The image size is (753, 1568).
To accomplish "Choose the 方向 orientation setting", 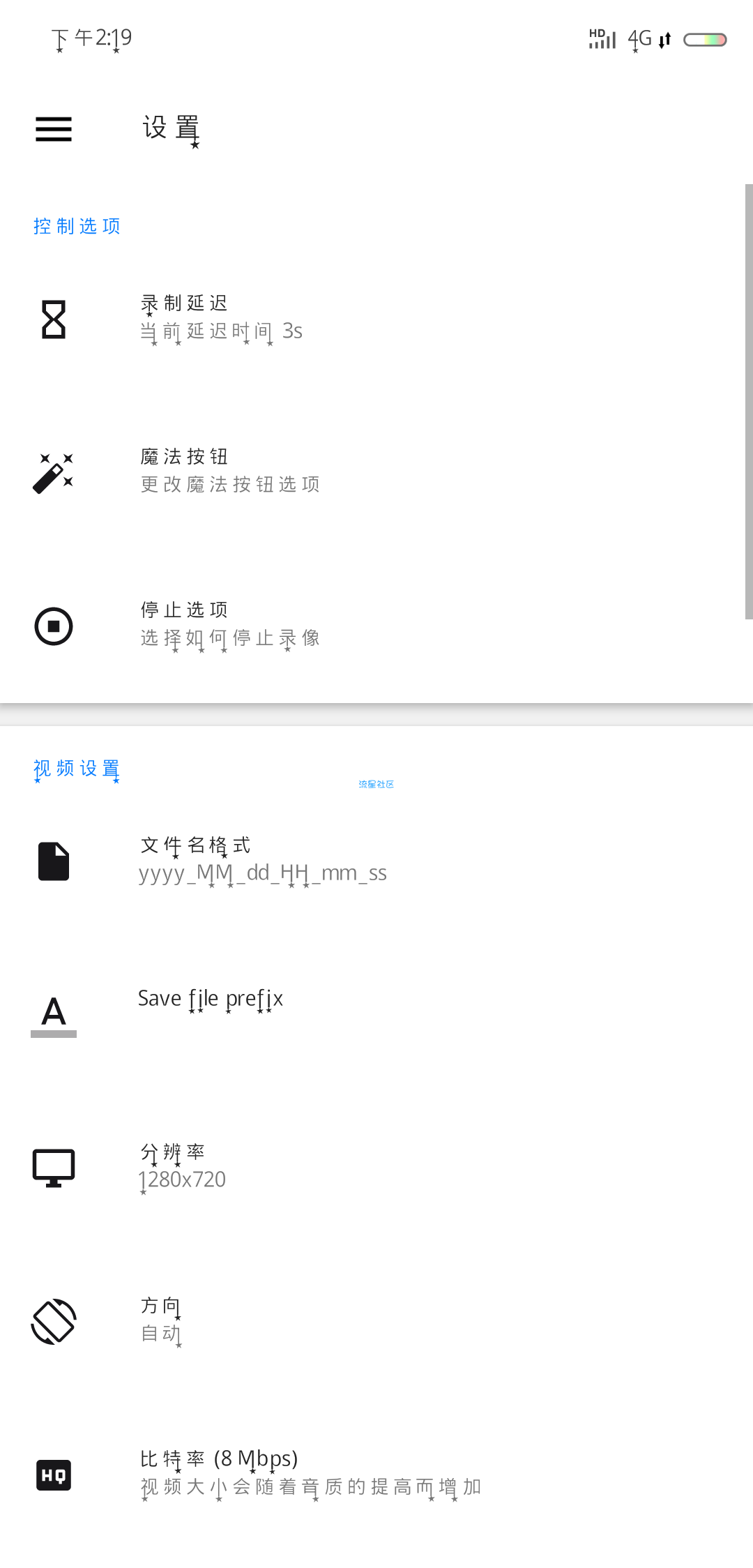I will click(376, 1321).
